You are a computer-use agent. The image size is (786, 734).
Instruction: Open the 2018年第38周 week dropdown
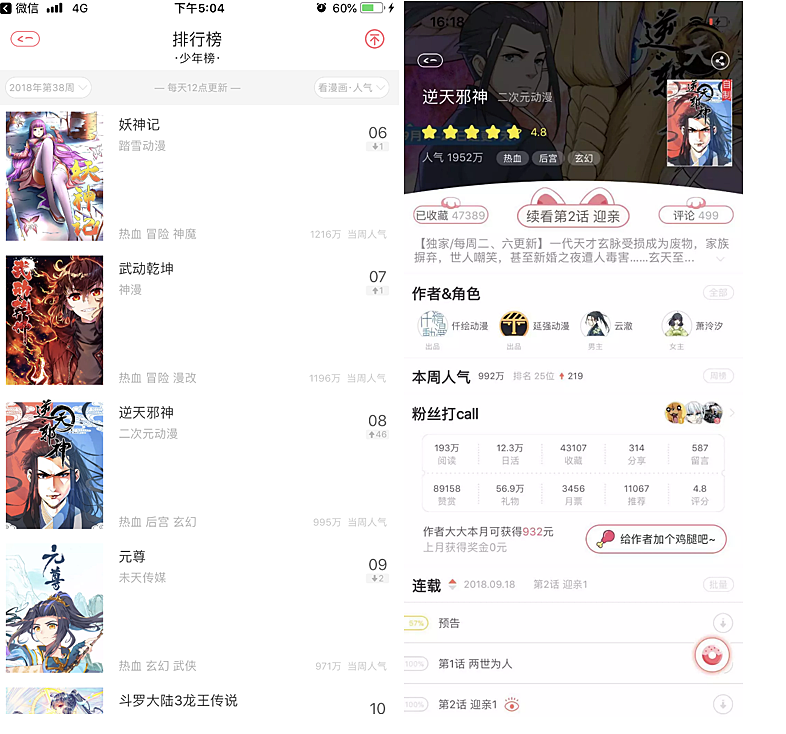[x=48, y=87]
